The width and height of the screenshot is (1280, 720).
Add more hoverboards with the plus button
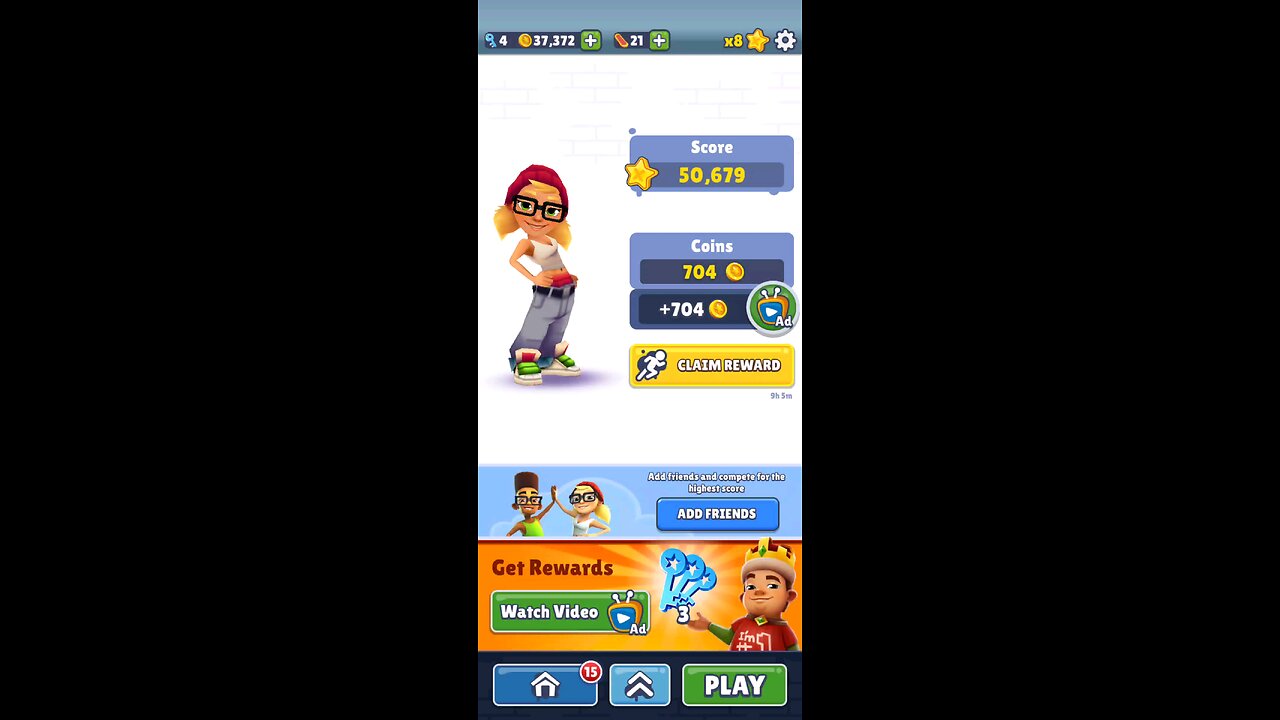[659, 41]
